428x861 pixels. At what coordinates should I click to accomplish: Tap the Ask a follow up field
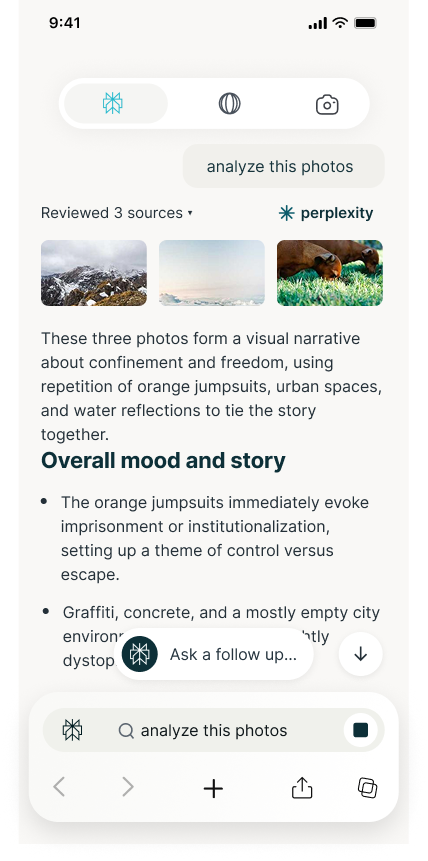[214, 654]
